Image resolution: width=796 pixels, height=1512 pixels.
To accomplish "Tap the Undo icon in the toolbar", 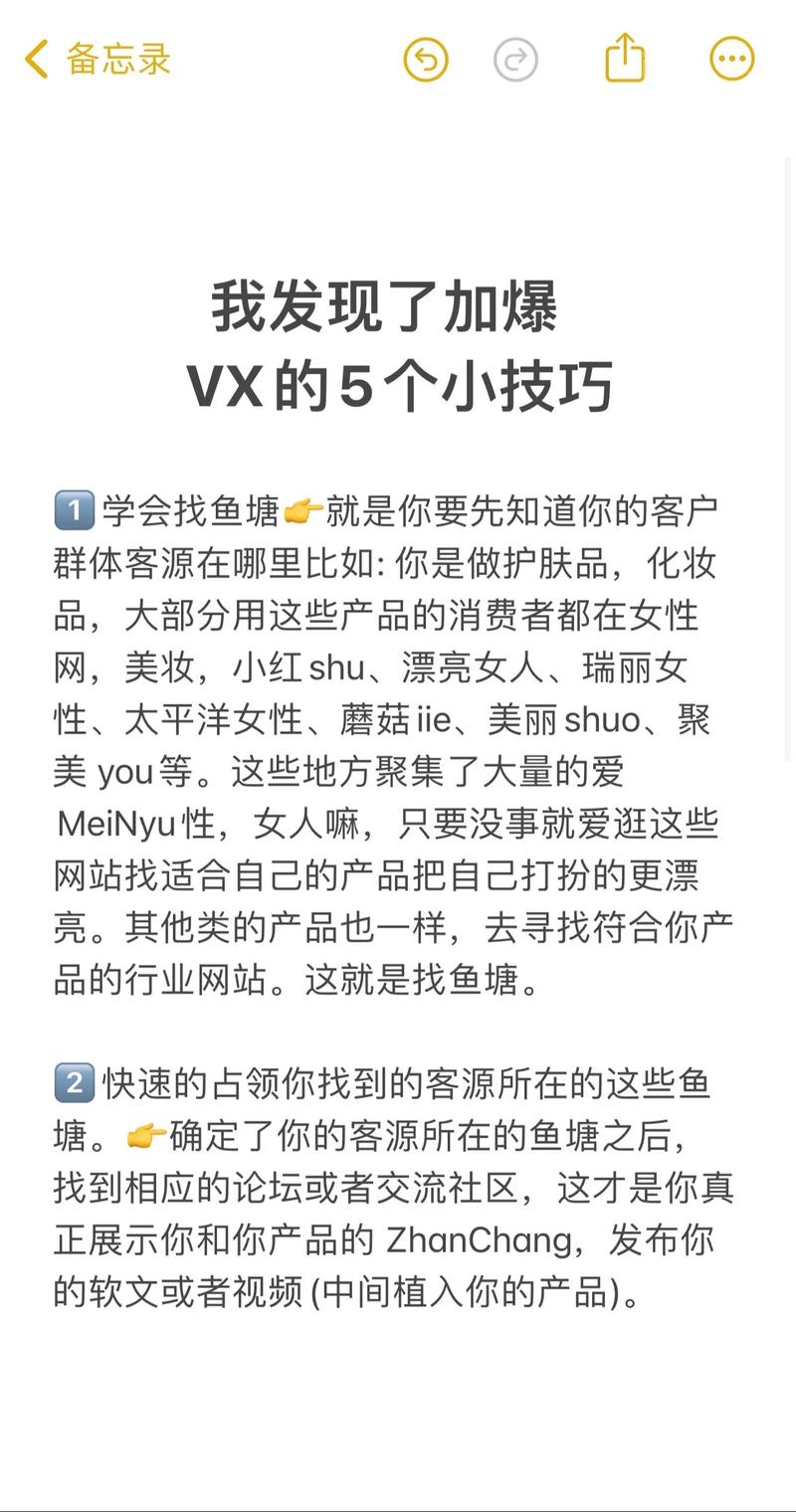I will coord(425,59).
